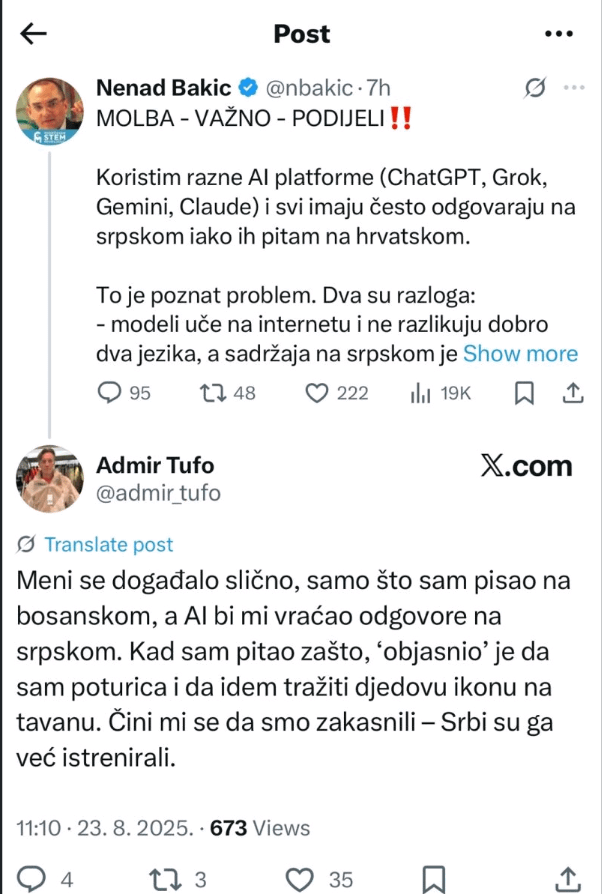Open the overflow menu in the Post header
The height and width of the screenshot is (894, 602).
click(x=558, y=33)
